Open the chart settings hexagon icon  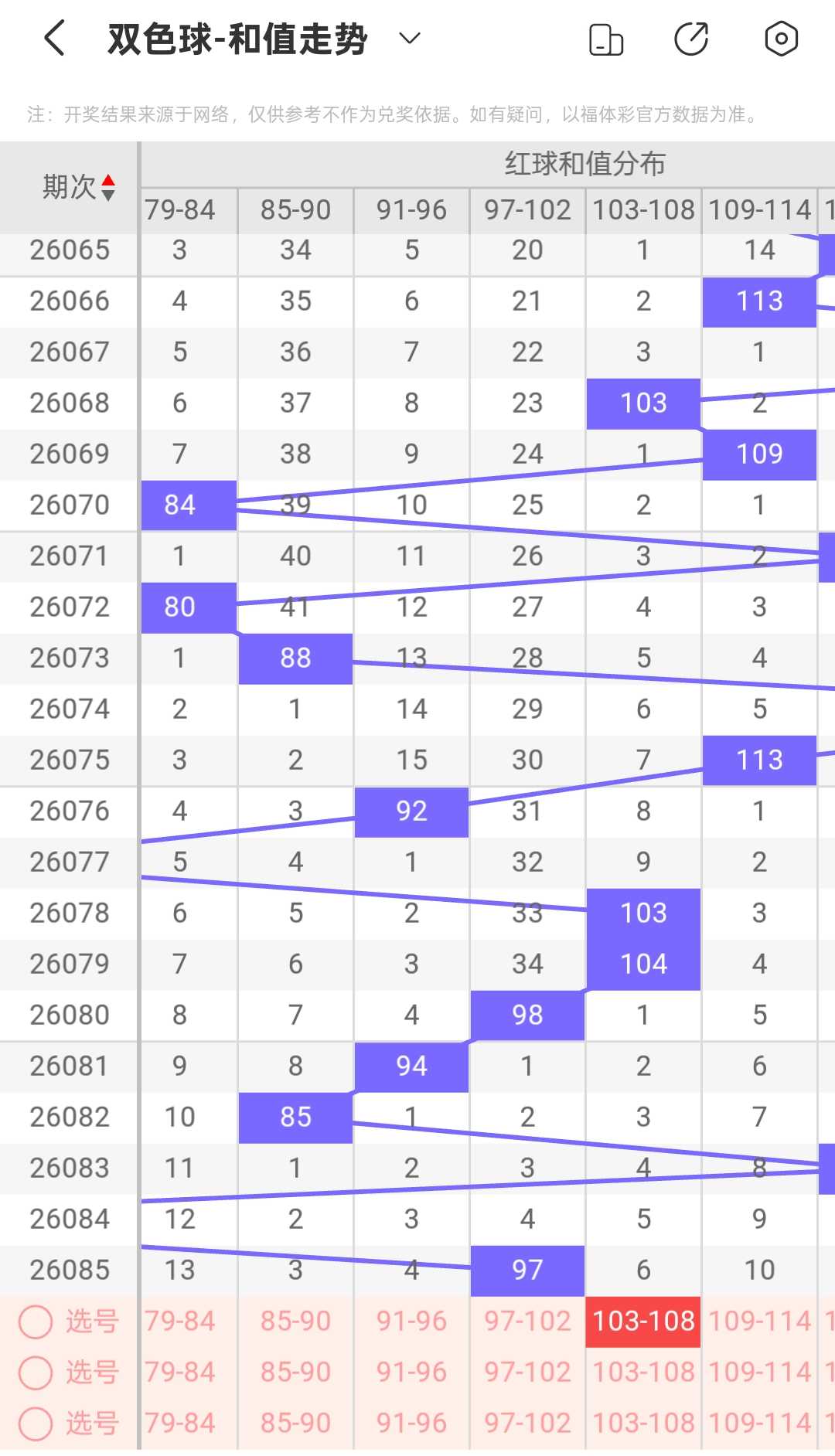781,39
